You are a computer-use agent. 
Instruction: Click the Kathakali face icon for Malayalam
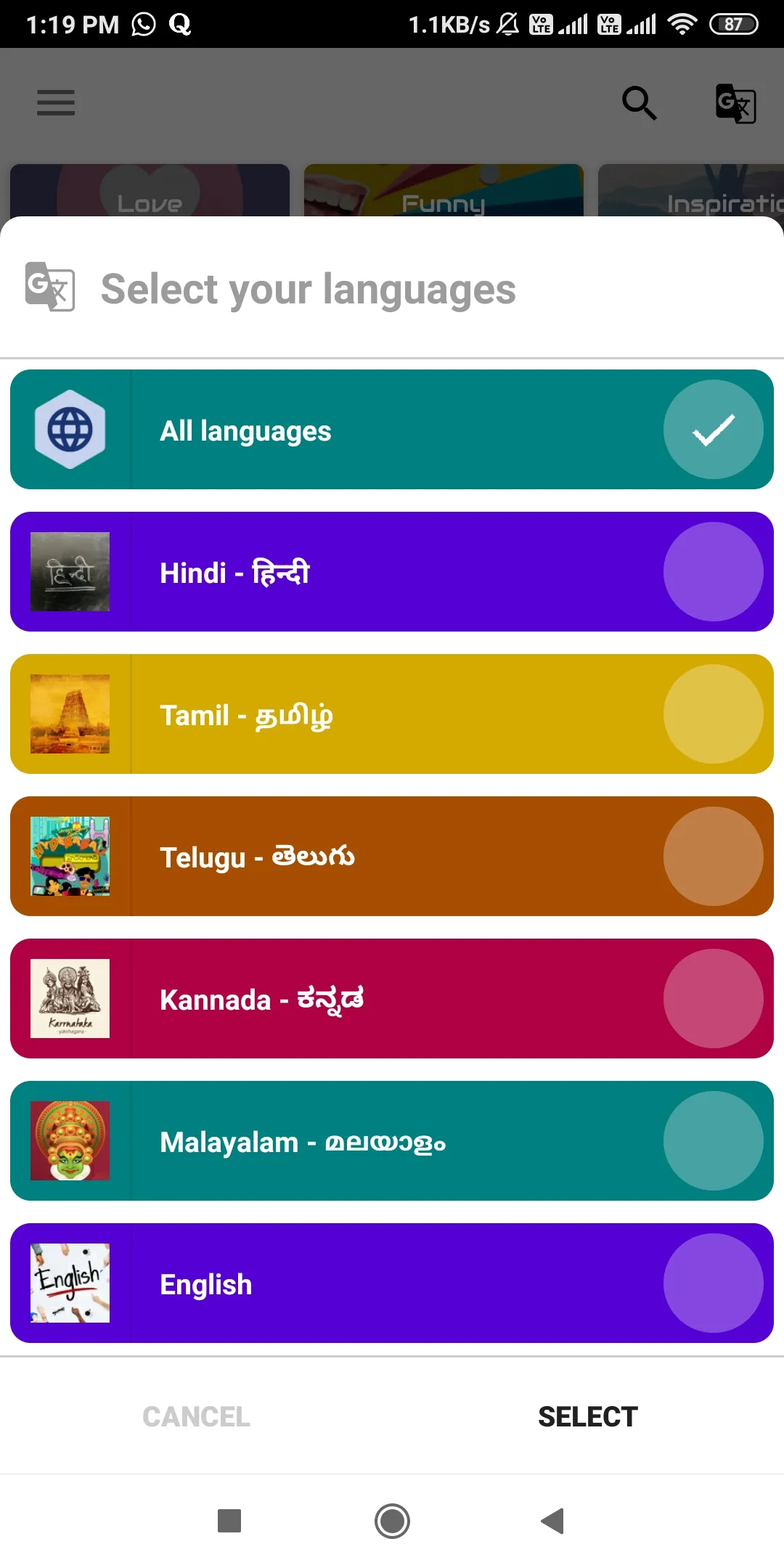[x=69, y=1140]
